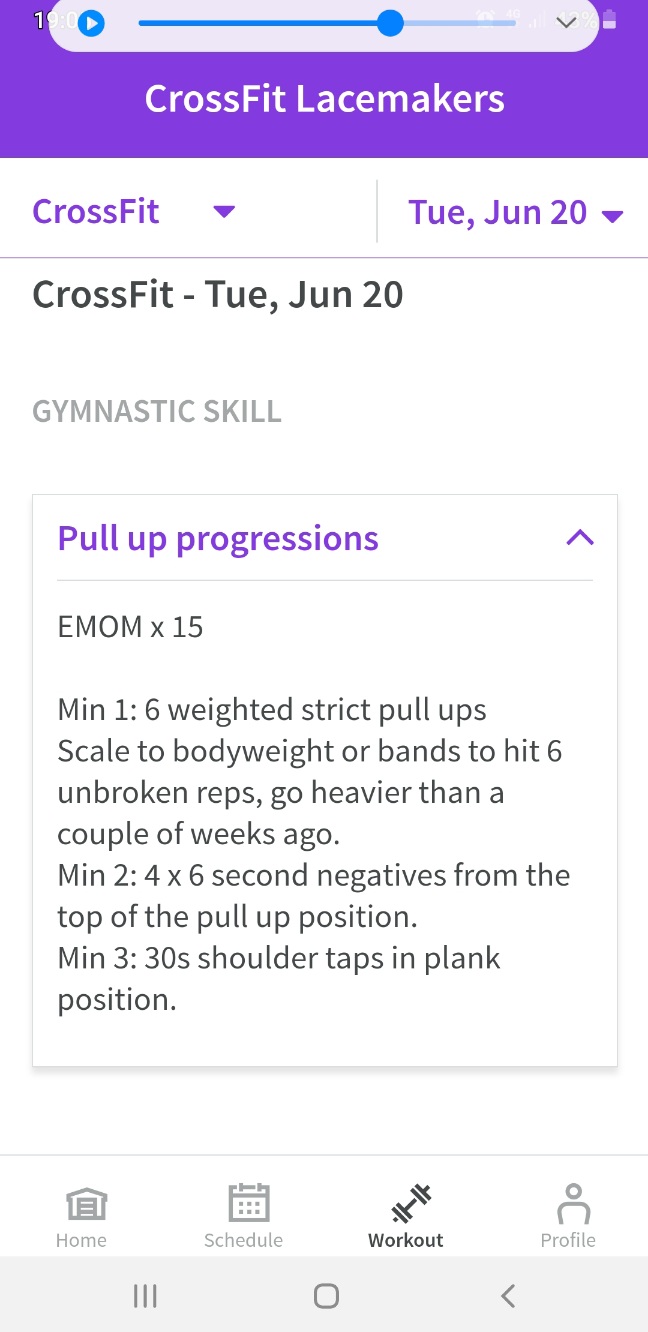The image size is (648, 1332).
Task: Tap the play button in the overlay
Action: [91, 22]
